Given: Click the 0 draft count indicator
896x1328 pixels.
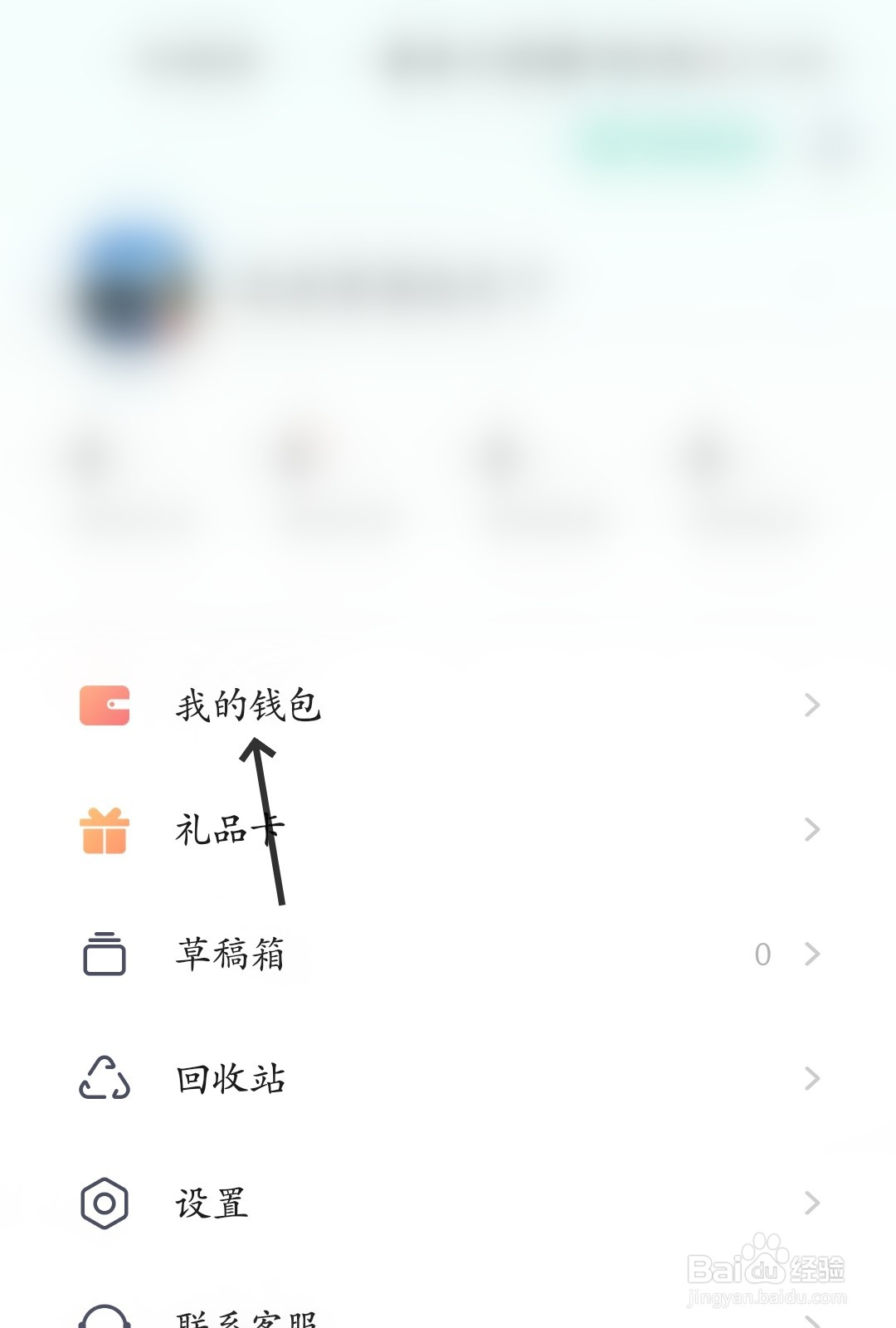Looking at the screenshot, I should tap(764, 954).
